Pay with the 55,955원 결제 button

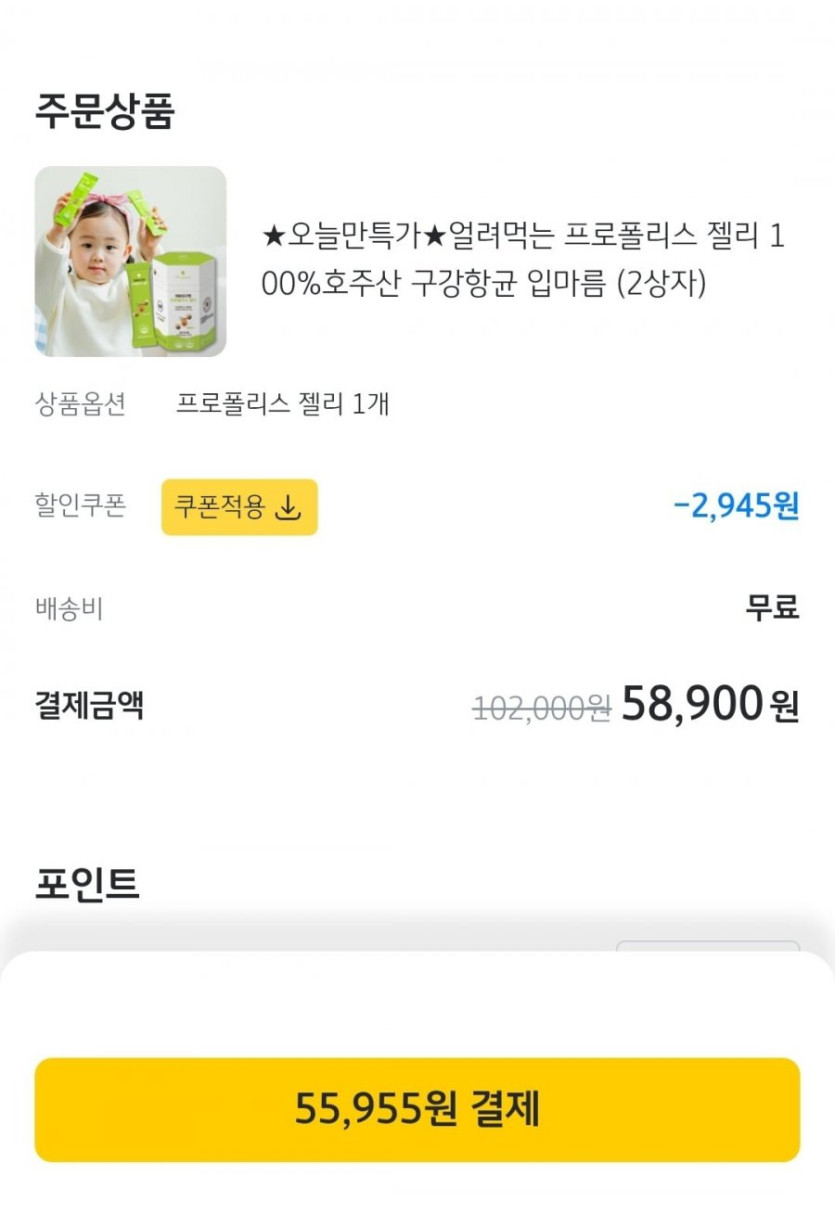pos(417,1109)
